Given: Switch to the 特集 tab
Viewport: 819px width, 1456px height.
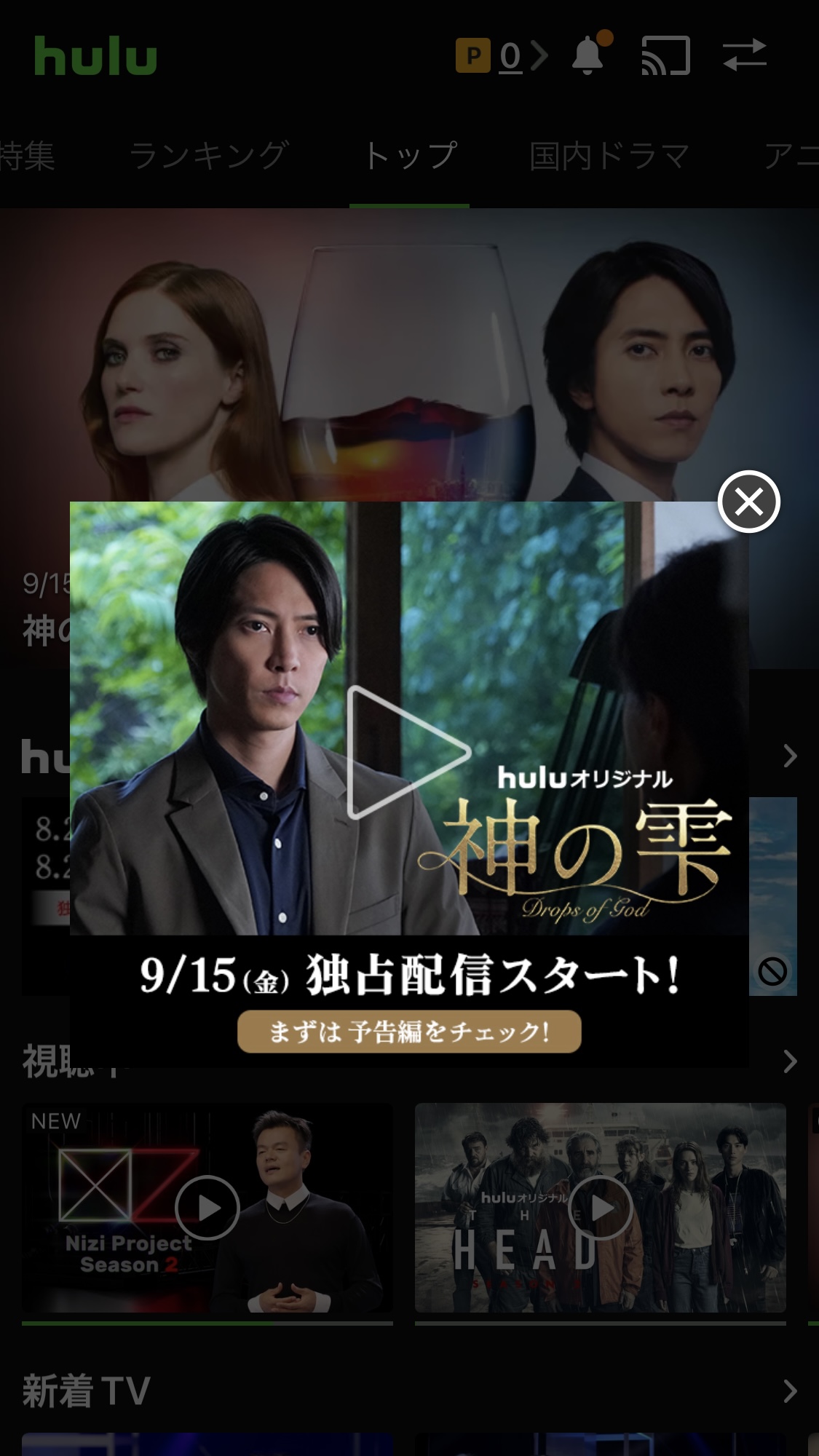Looking at the screenshot, I should [28, 155].
